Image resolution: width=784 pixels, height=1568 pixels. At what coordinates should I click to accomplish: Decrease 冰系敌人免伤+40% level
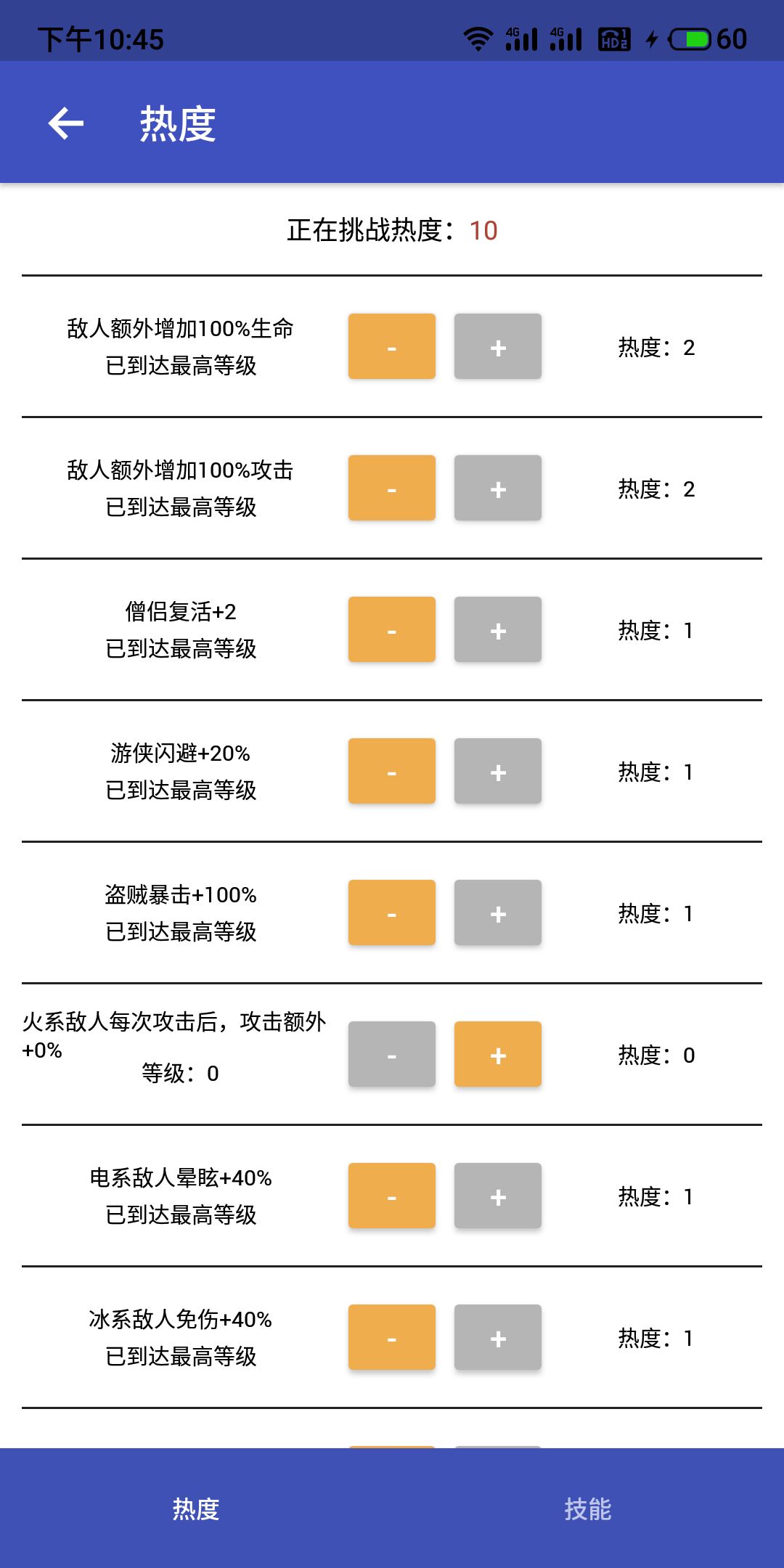[392, 1337]
